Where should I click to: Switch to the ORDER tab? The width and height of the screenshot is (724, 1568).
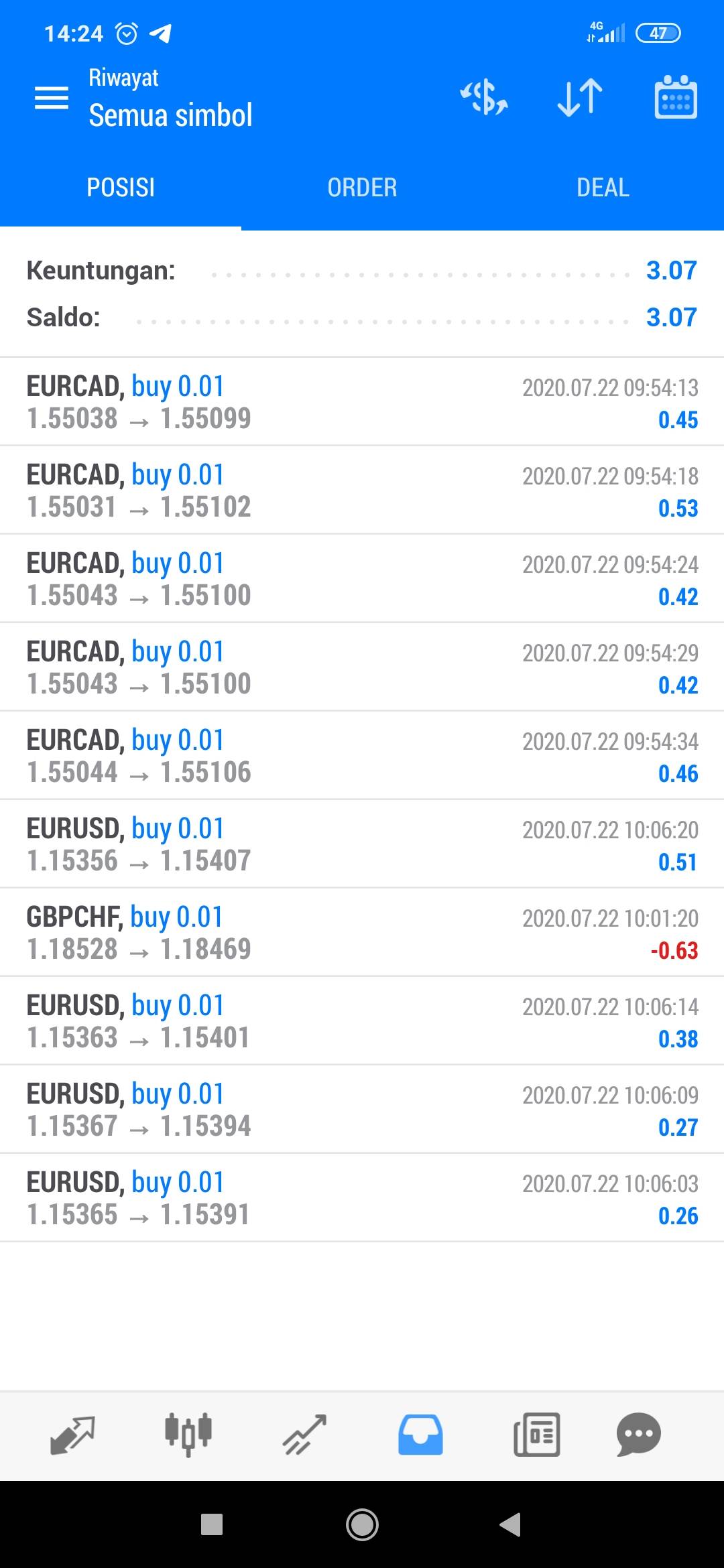362,188
